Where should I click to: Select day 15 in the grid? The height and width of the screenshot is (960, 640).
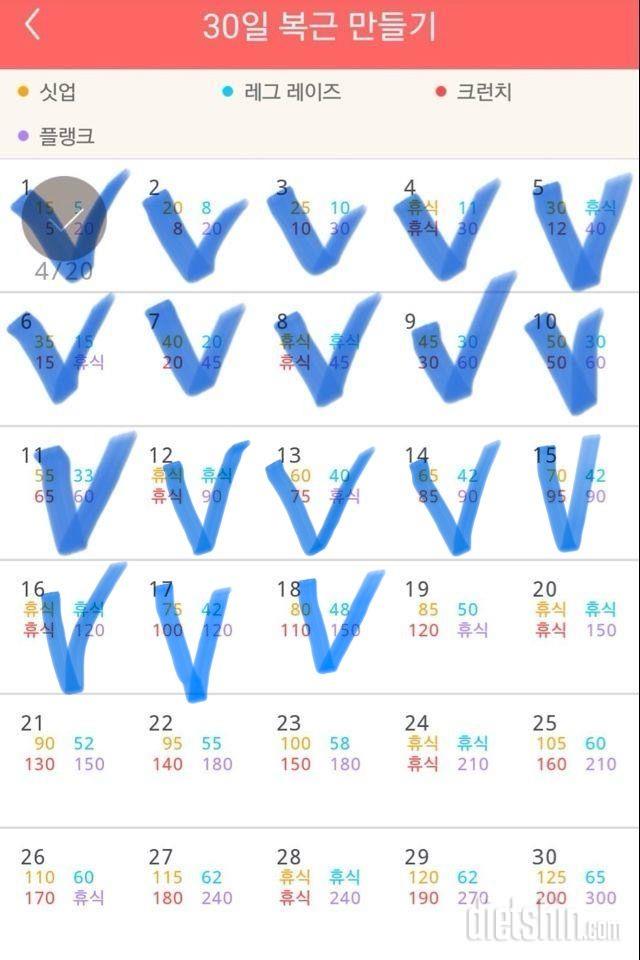pos(576,490)
